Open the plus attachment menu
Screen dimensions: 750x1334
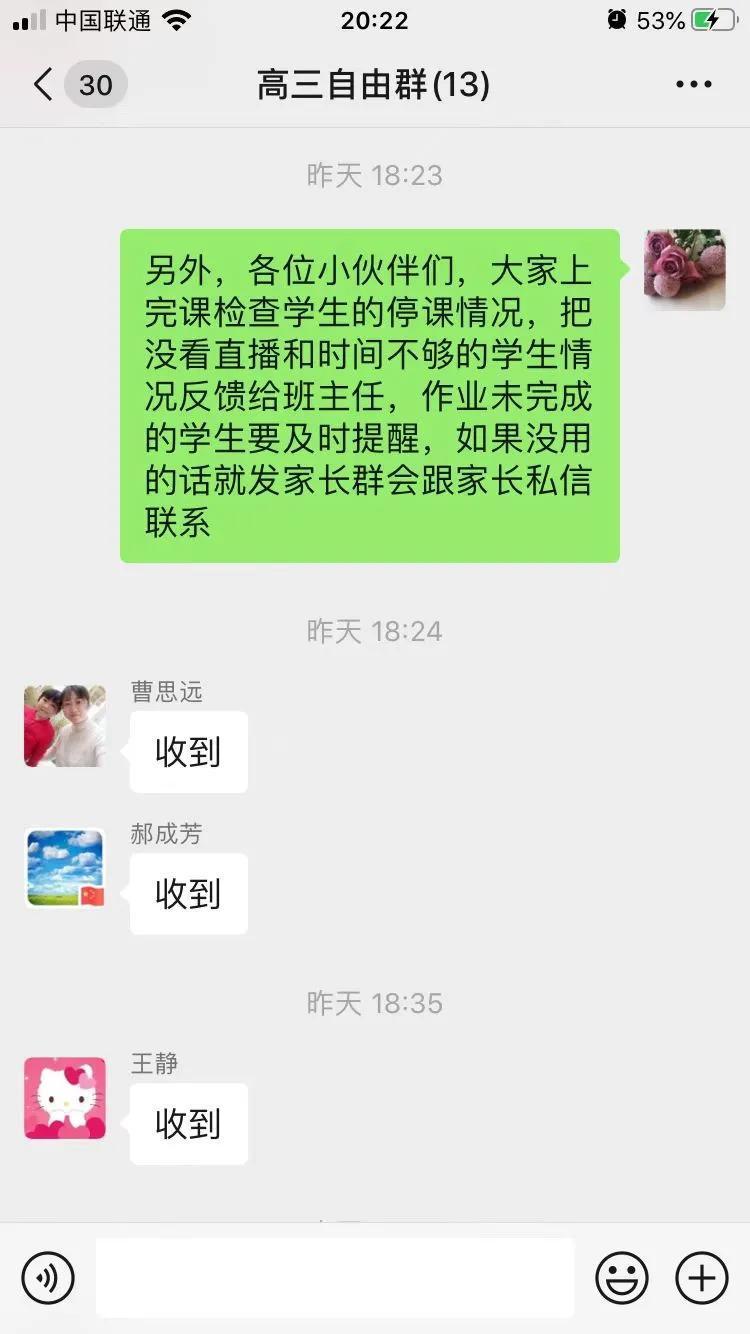pos(702,1277)
